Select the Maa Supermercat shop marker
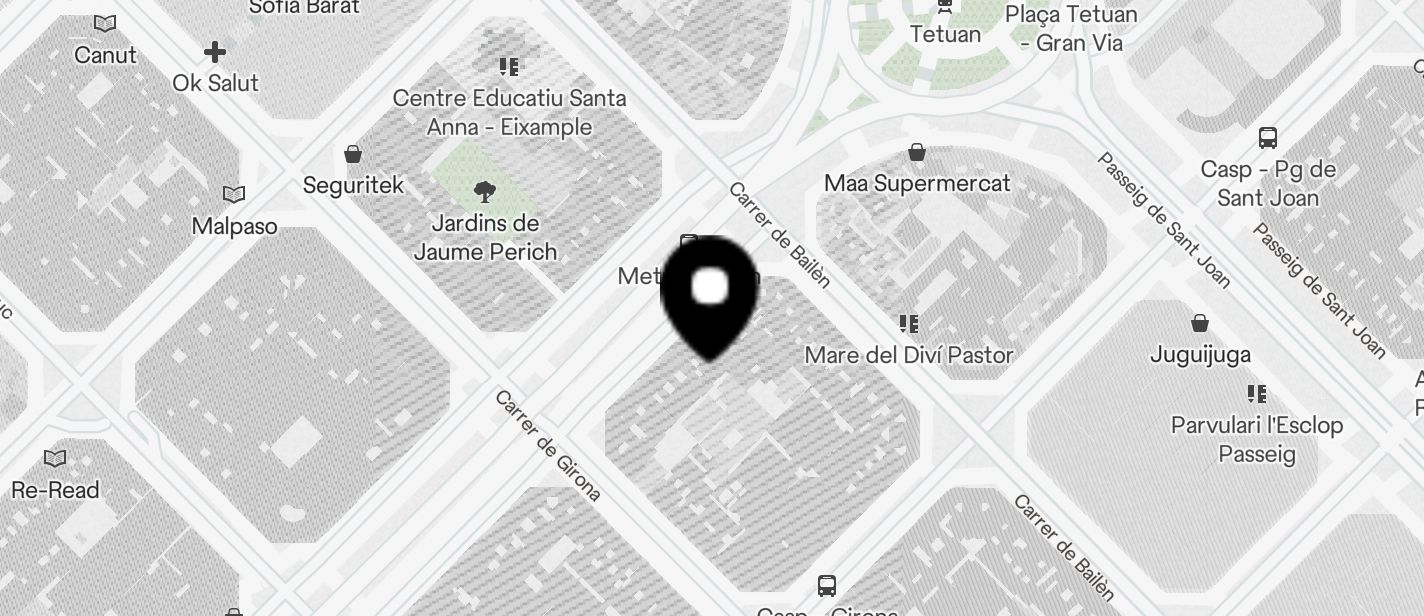The image size is (1424, 616). (x=916, y=153)
